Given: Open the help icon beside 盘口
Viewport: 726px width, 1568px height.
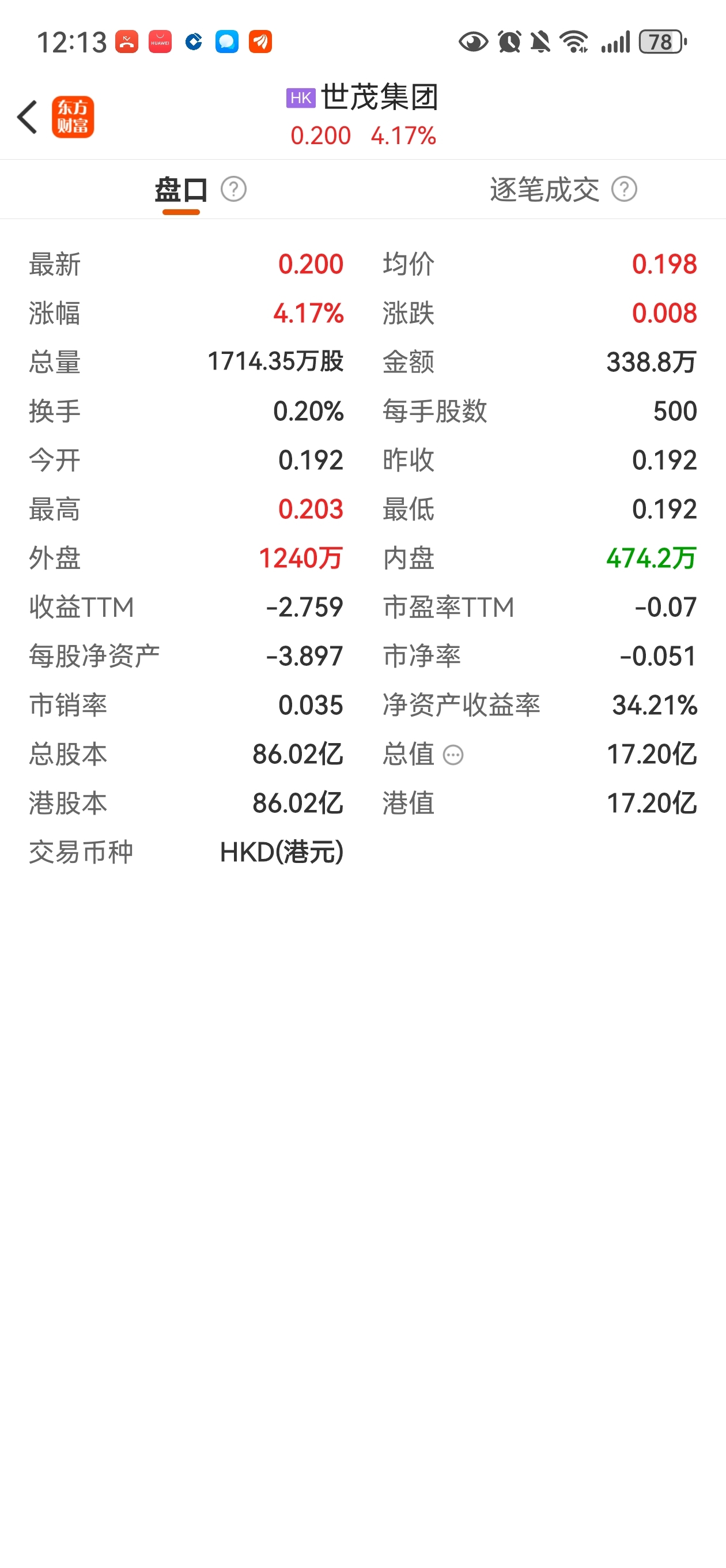Looking at the screenshot, I should point(234,189).
